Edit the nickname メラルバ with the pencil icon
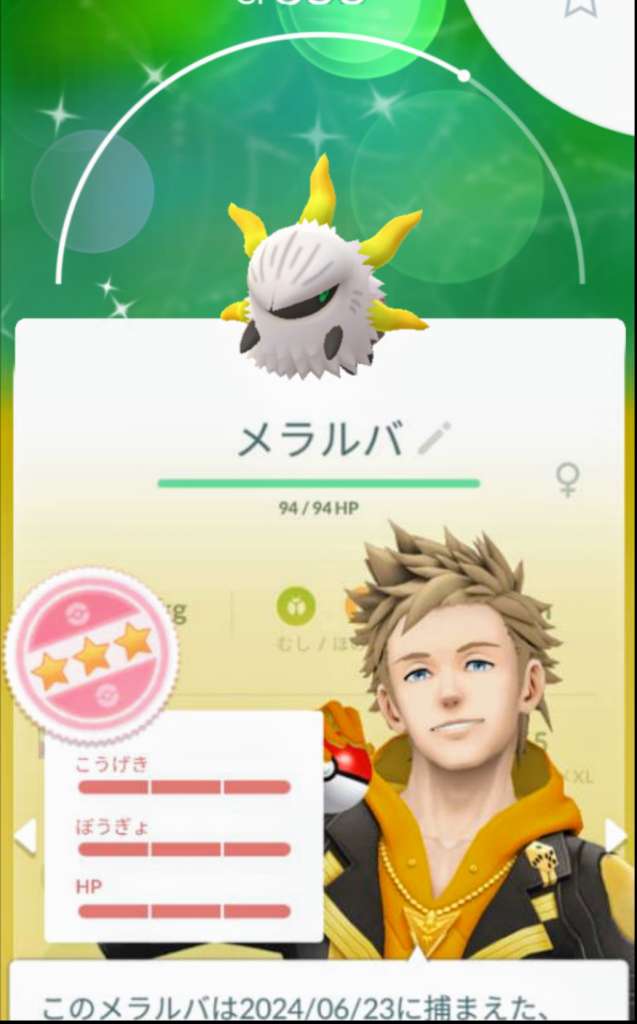The height and width of the screenshot is (1024, 637). point(434,439)
